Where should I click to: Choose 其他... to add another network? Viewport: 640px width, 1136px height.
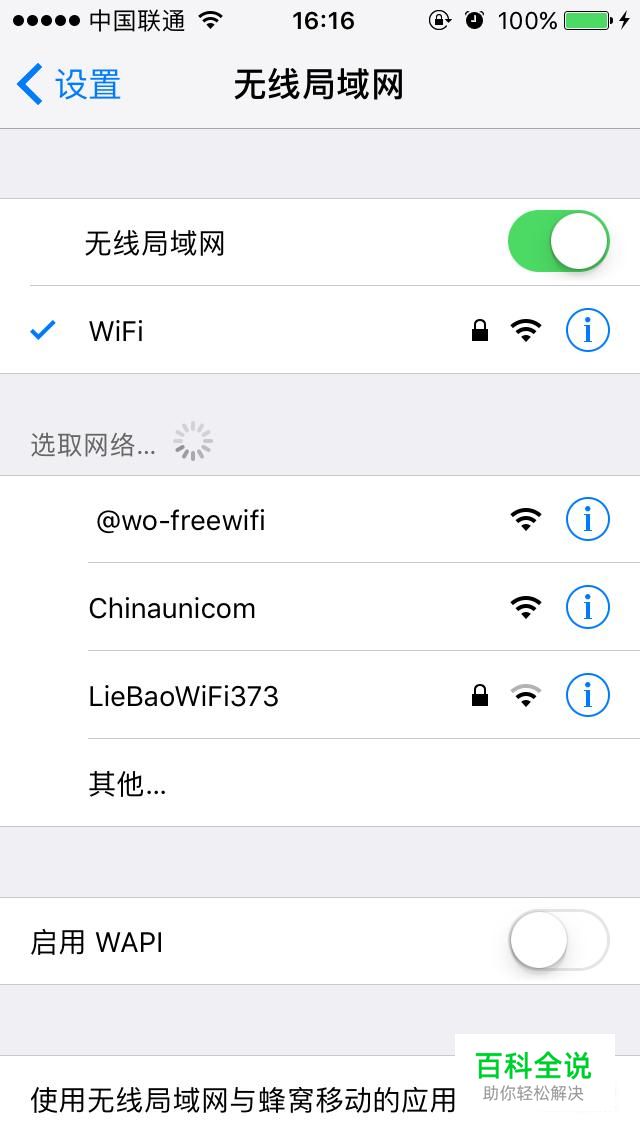coord(320,783)
